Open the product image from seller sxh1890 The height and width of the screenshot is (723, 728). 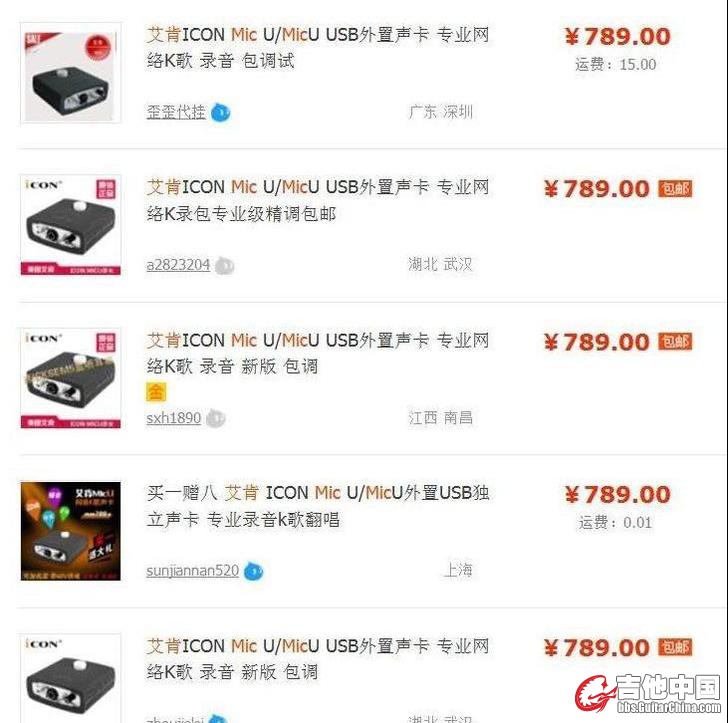point(70,378)
